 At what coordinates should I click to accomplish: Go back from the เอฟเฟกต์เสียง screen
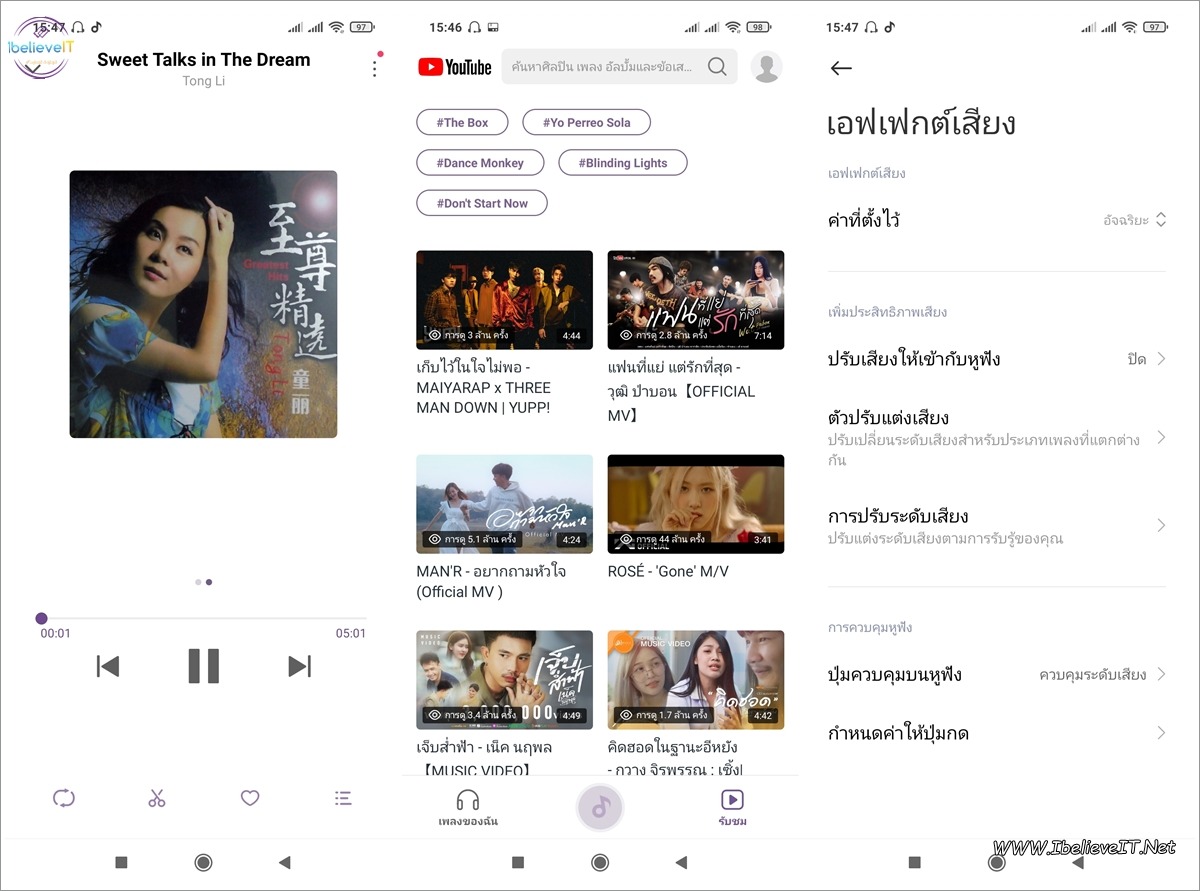[x=841, y=68]
